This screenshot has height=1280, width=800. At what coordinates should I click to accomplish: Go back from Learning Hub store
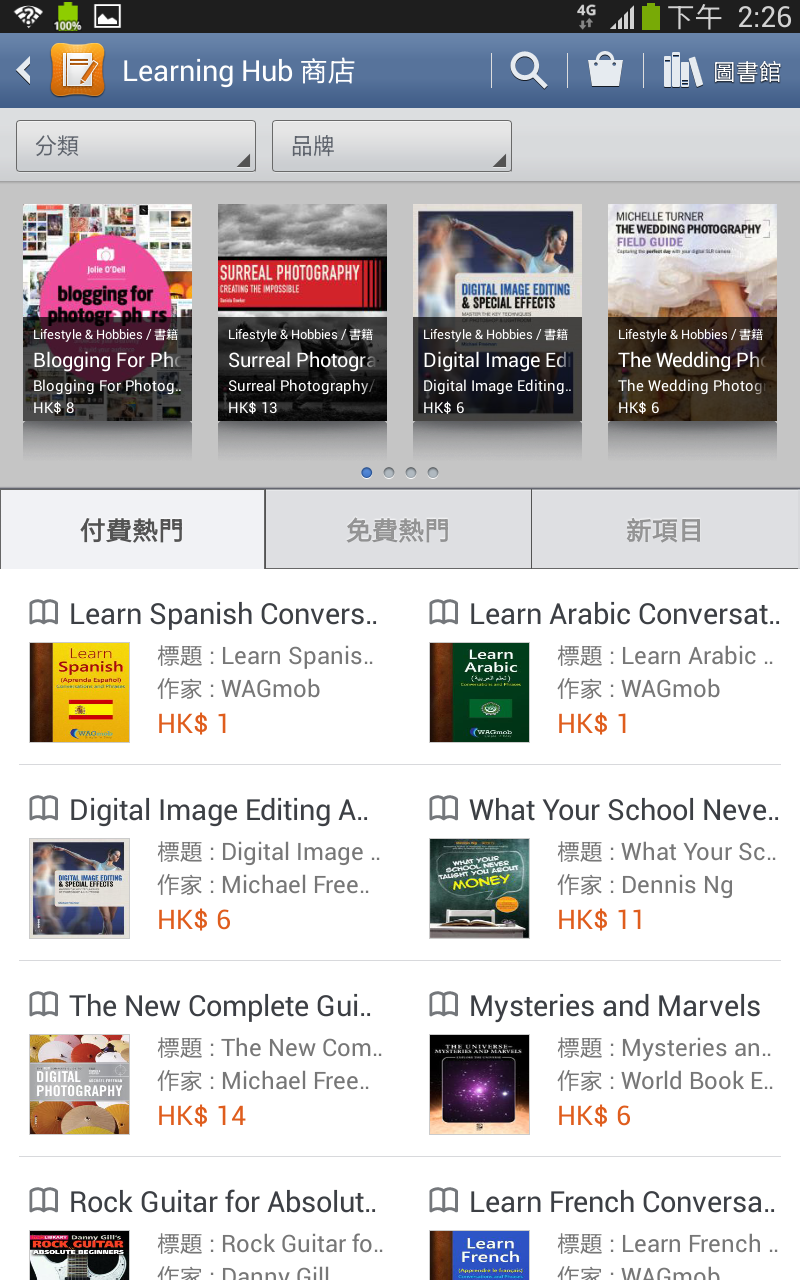tap(25, 71)
